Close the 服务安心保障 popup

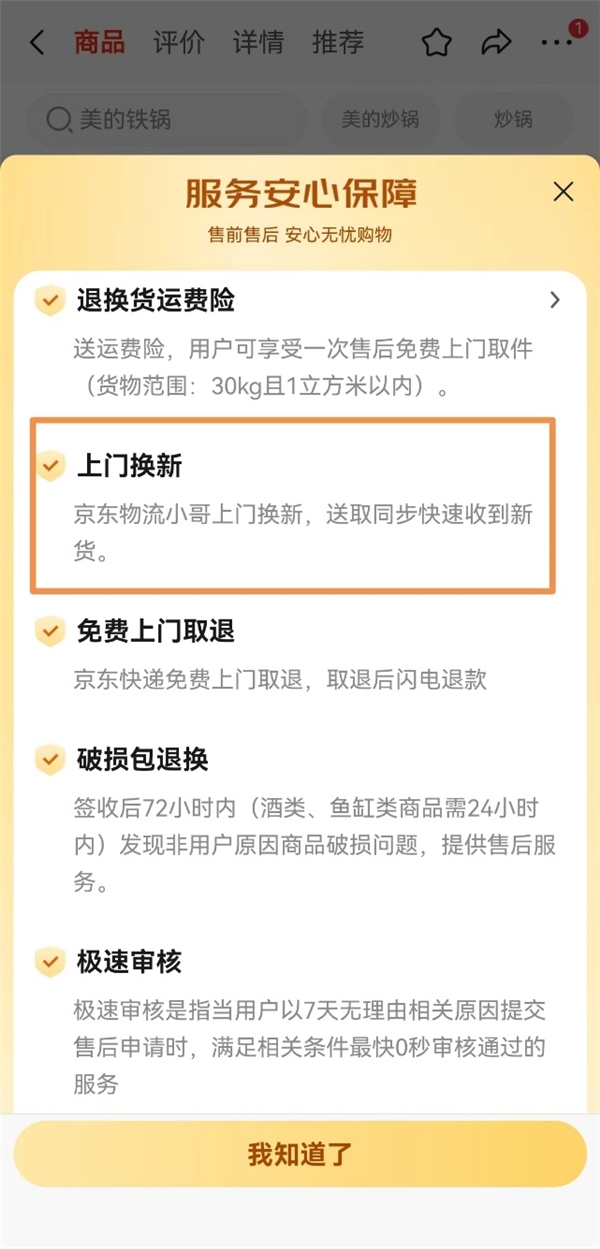[563, 192]
